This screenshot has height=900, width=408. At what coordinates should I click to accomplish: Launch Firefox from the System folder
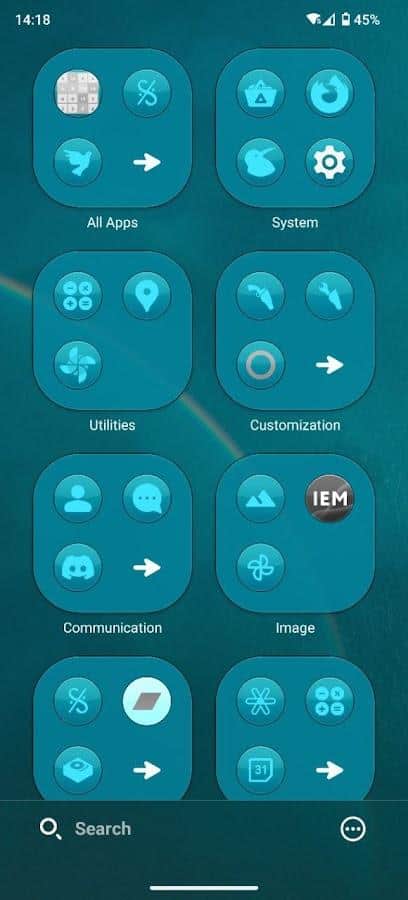click(329, 94)
